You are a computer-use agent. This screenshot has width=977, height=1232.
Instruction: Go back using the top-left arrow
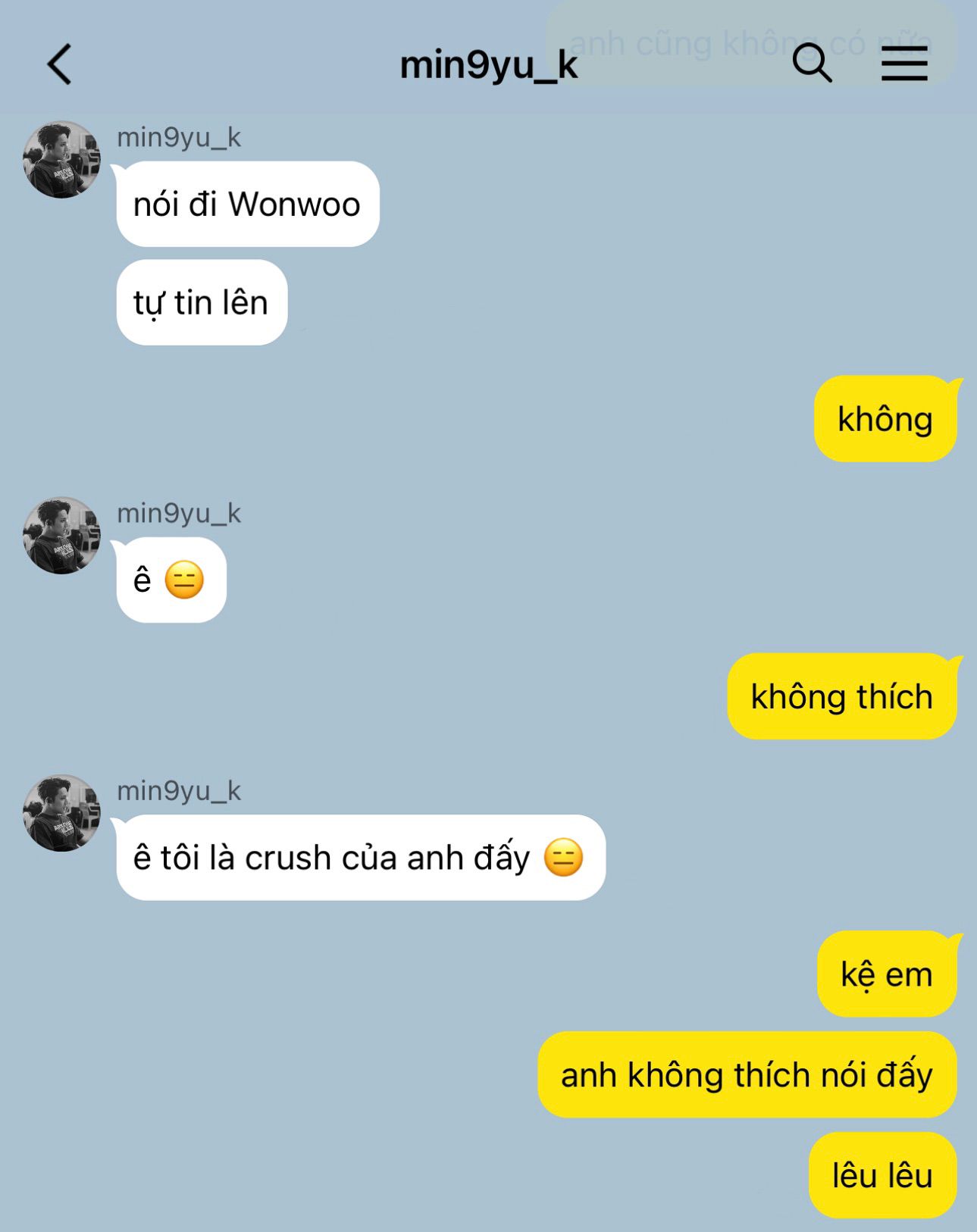(x=59, y=64)
